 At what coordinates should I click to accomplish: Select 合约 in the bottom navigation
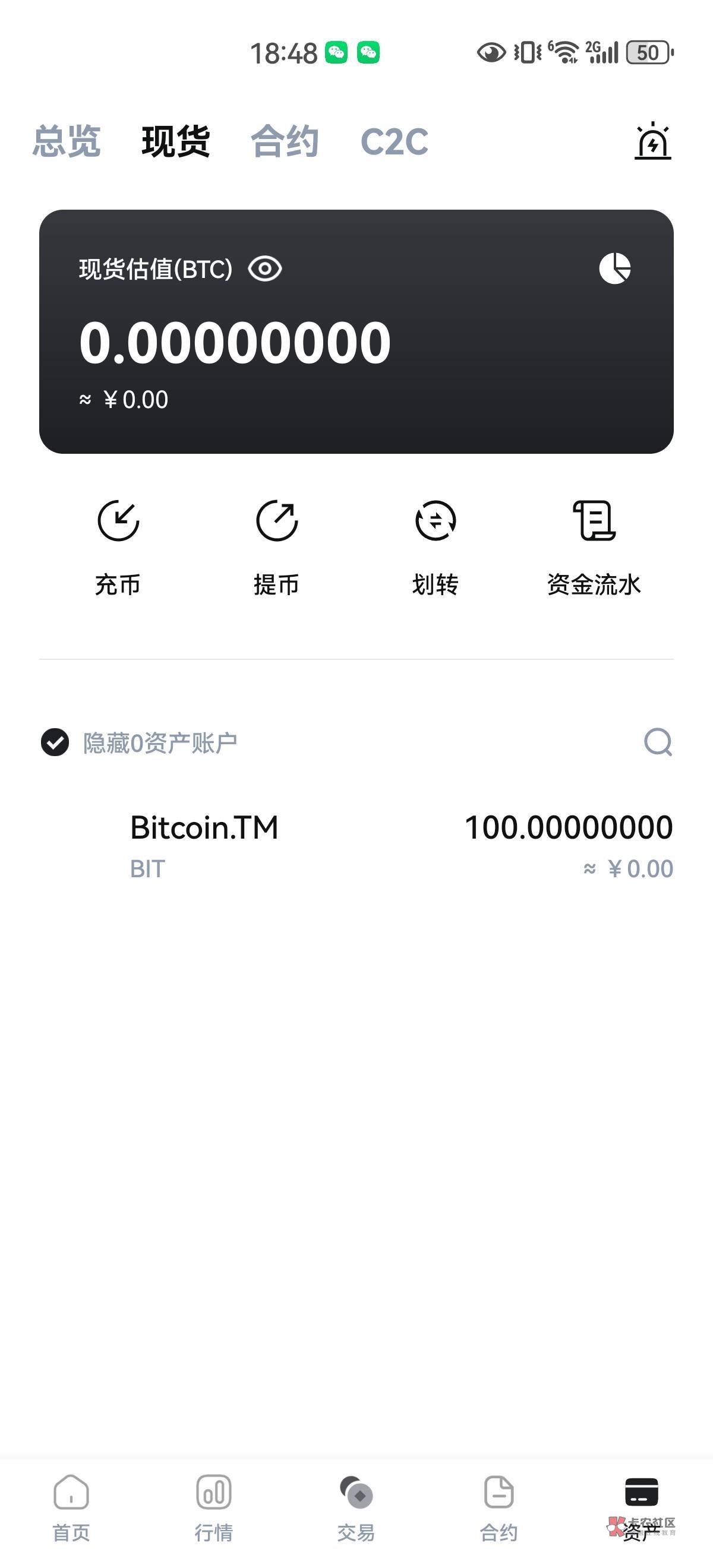coord(499,1507)
